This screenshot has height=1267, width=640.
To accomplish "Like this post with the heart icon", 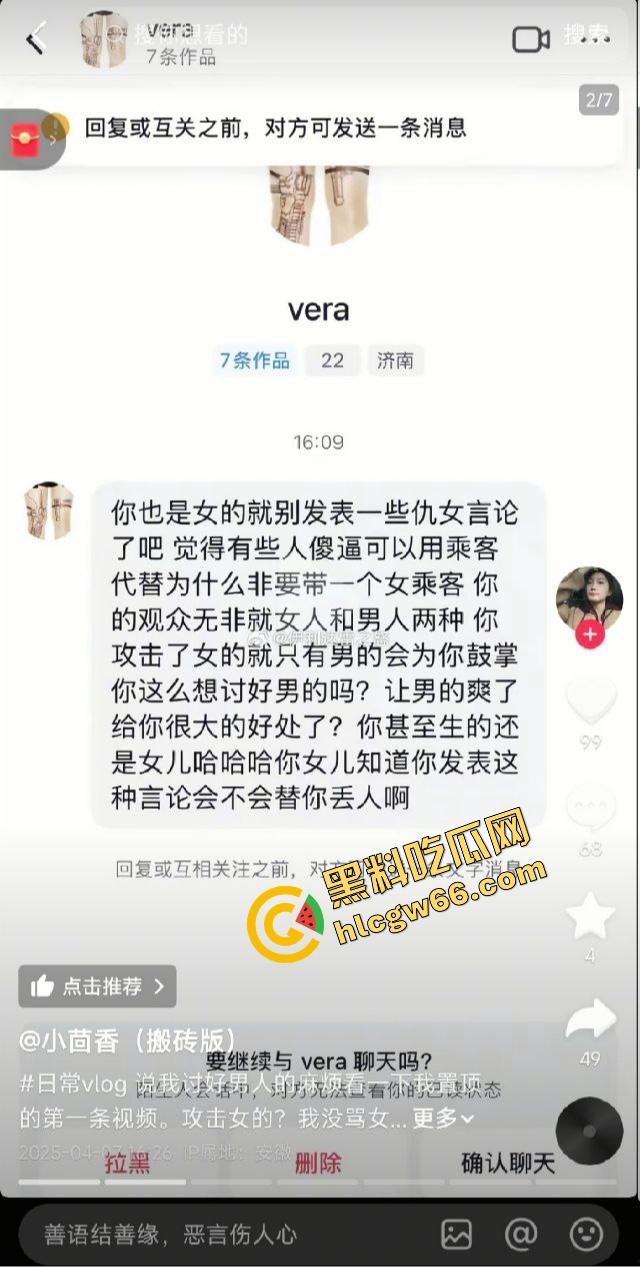I will coord(591,700).
